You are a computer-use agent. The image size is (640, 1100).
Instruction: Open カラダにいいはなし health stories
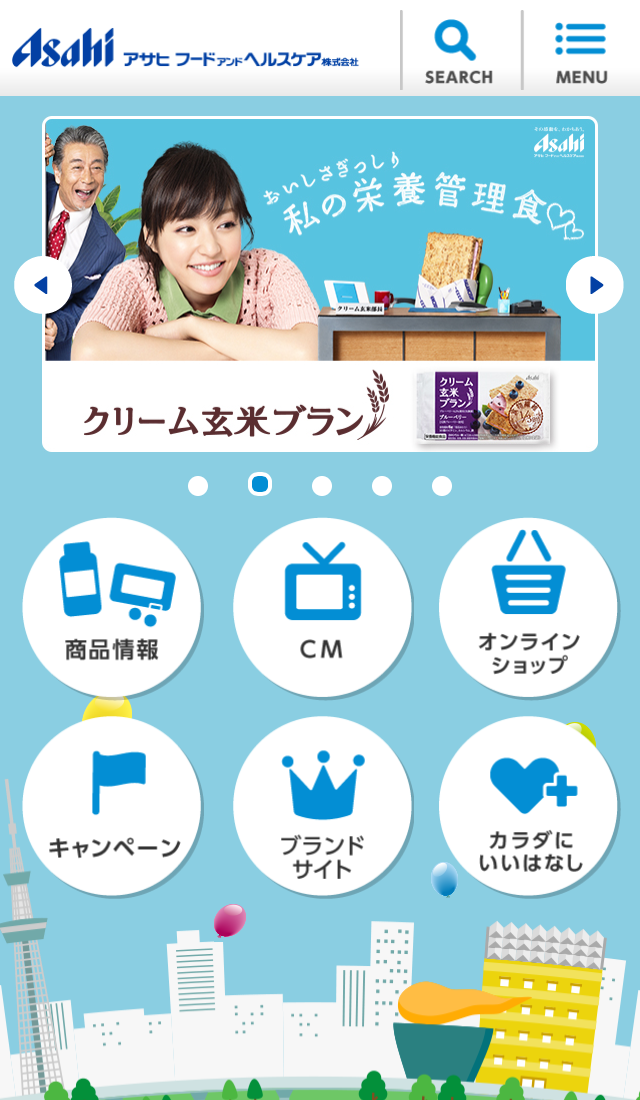[528, 806]
